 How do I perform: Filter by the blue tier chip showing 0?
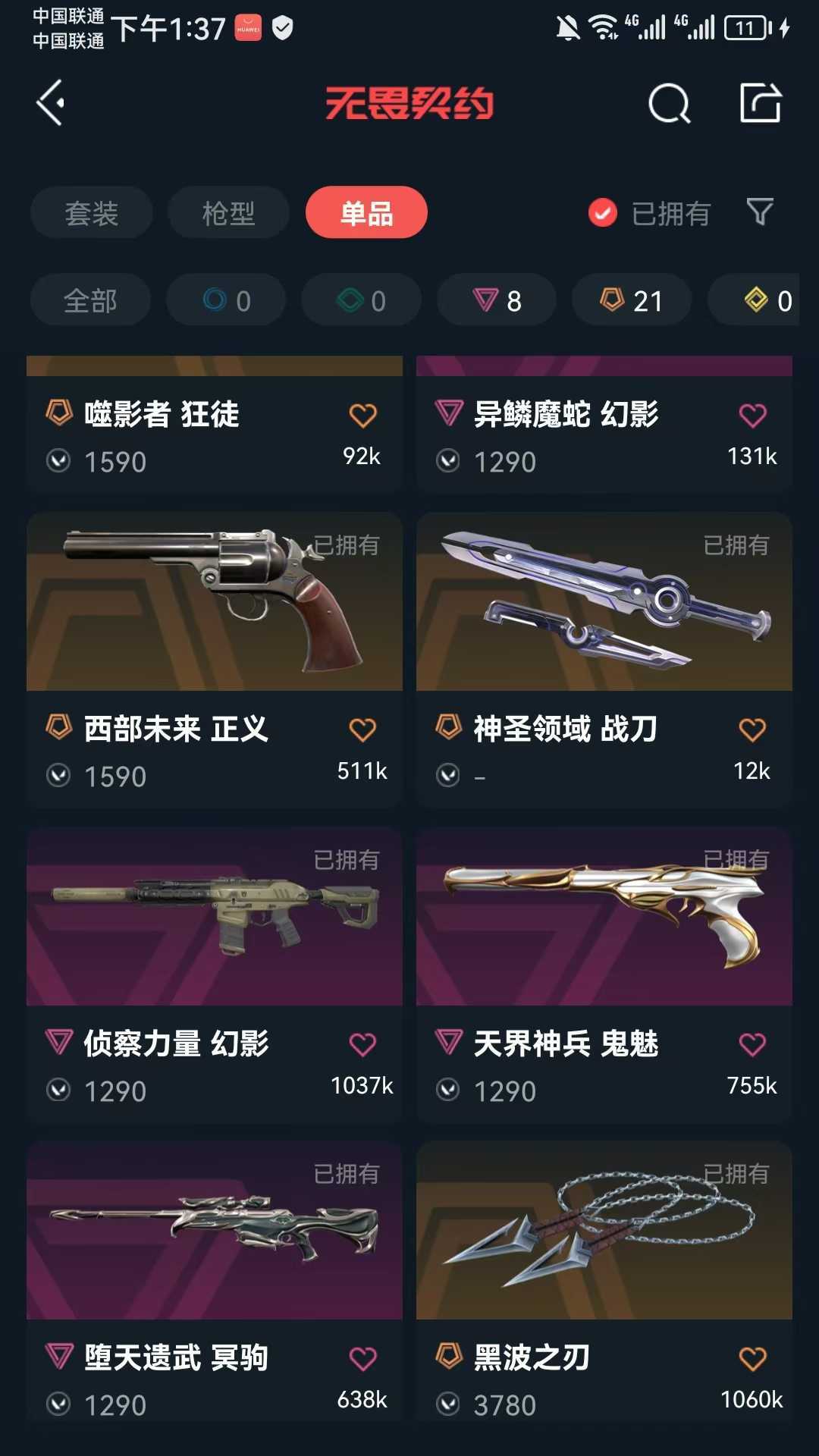[226, 300]
